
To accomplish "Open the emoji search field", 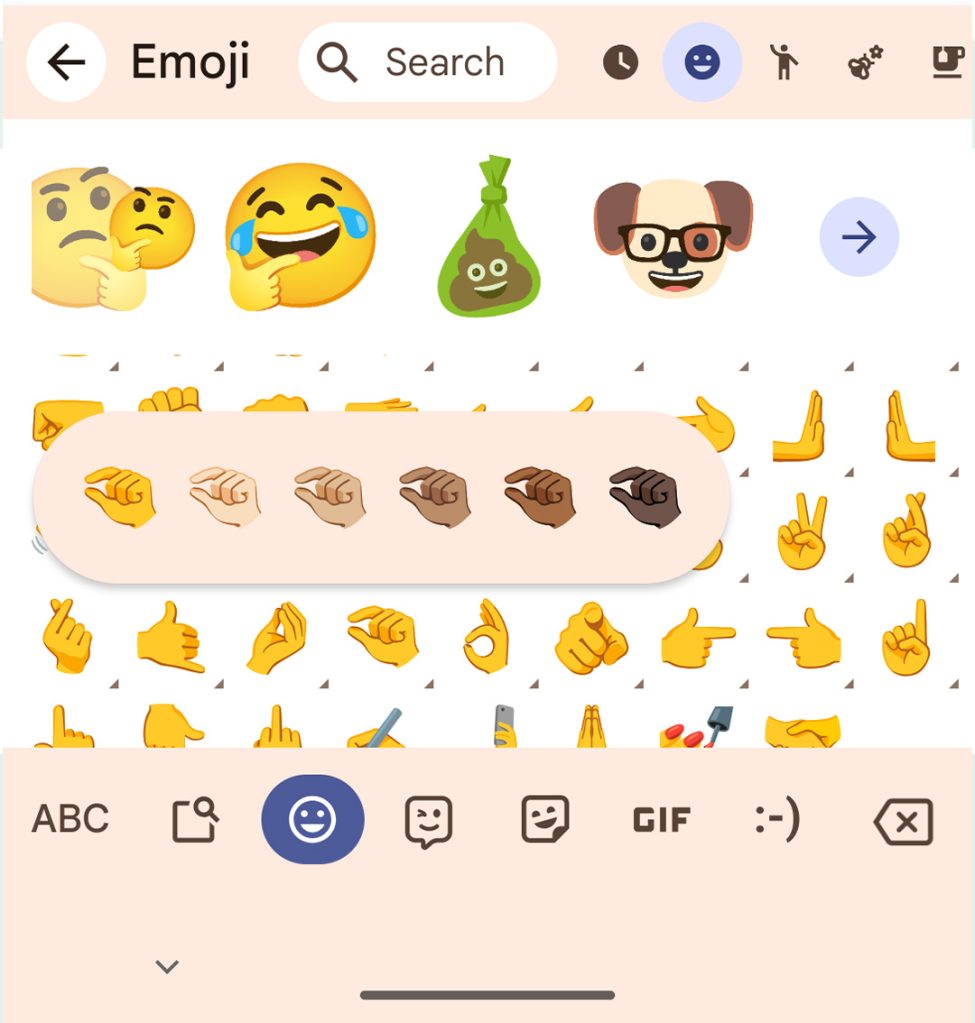I will point(428,63).
